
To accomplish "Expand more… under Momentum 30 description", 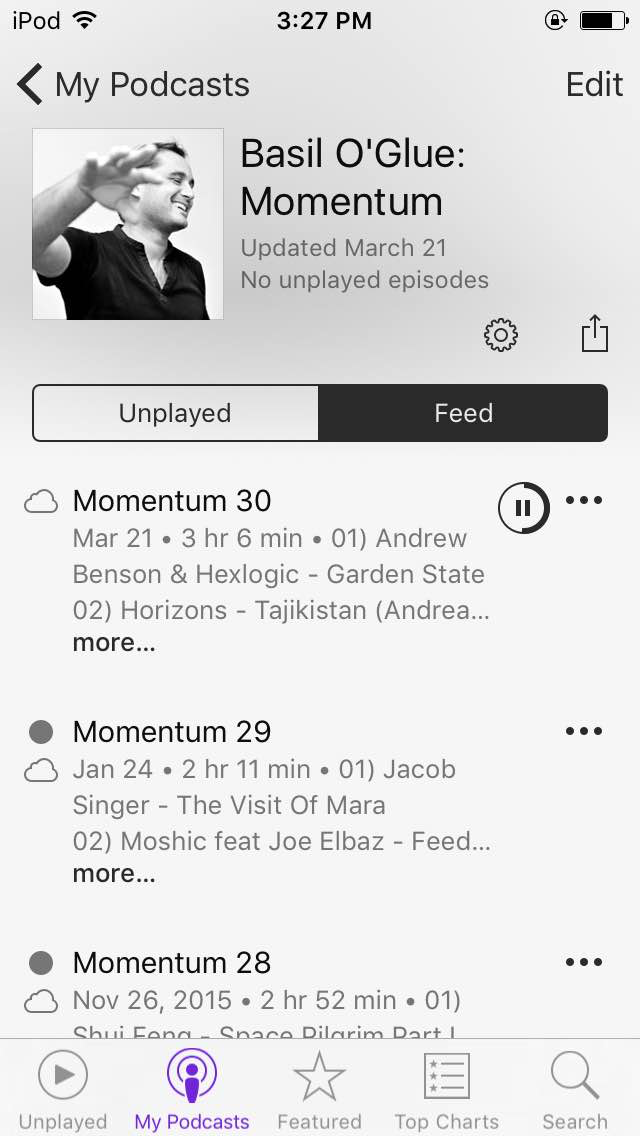I will pyautogui.click(x=114, y=643).
